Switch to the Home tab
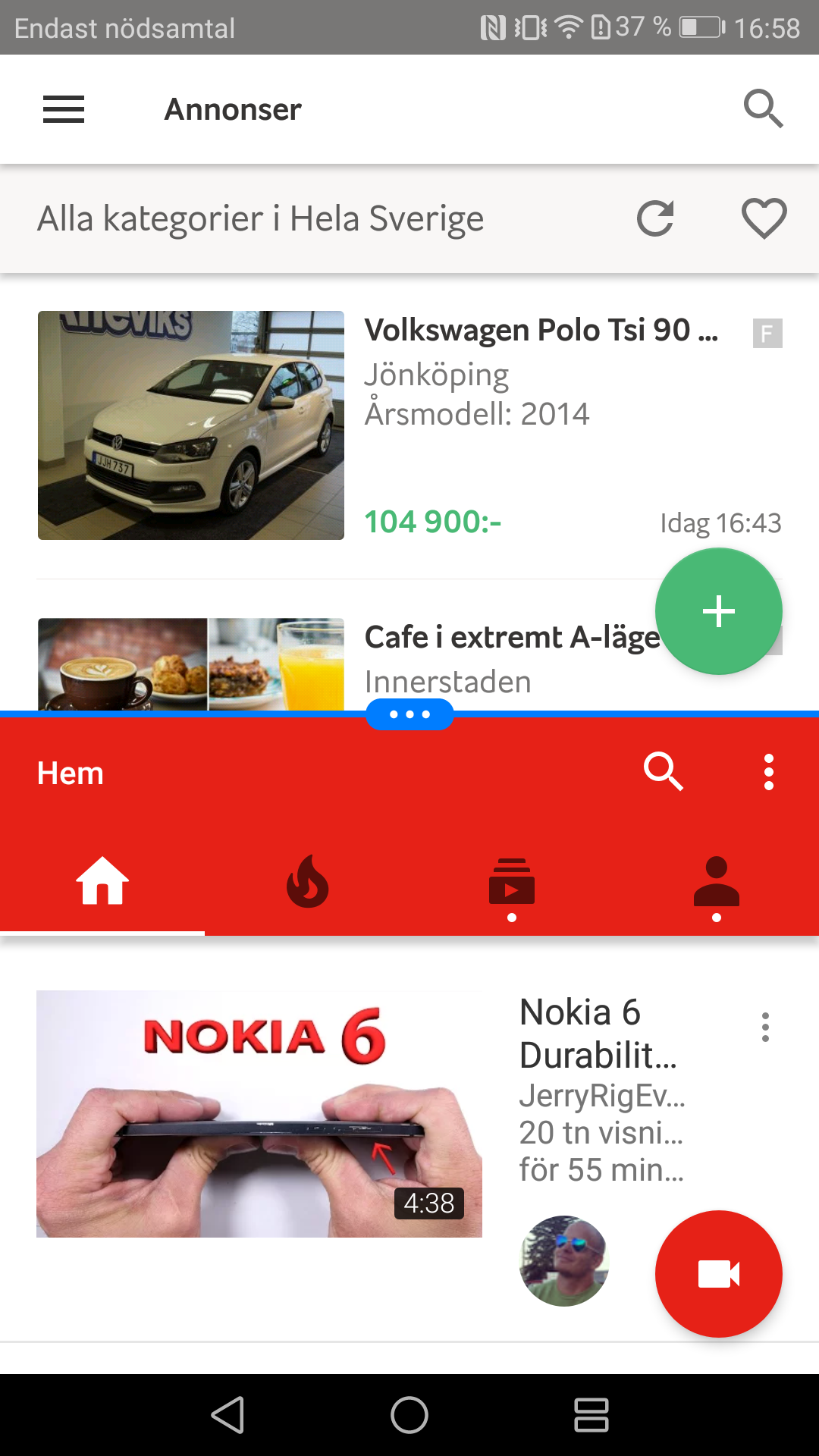 (102, 881)
